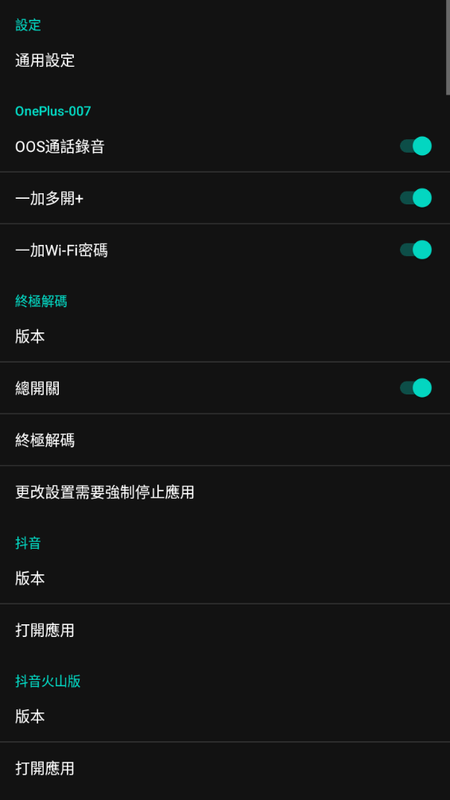View 版本 under 抖音 section
The width and height of the screenshot is (450, 800).
click(x=225, y=579)
